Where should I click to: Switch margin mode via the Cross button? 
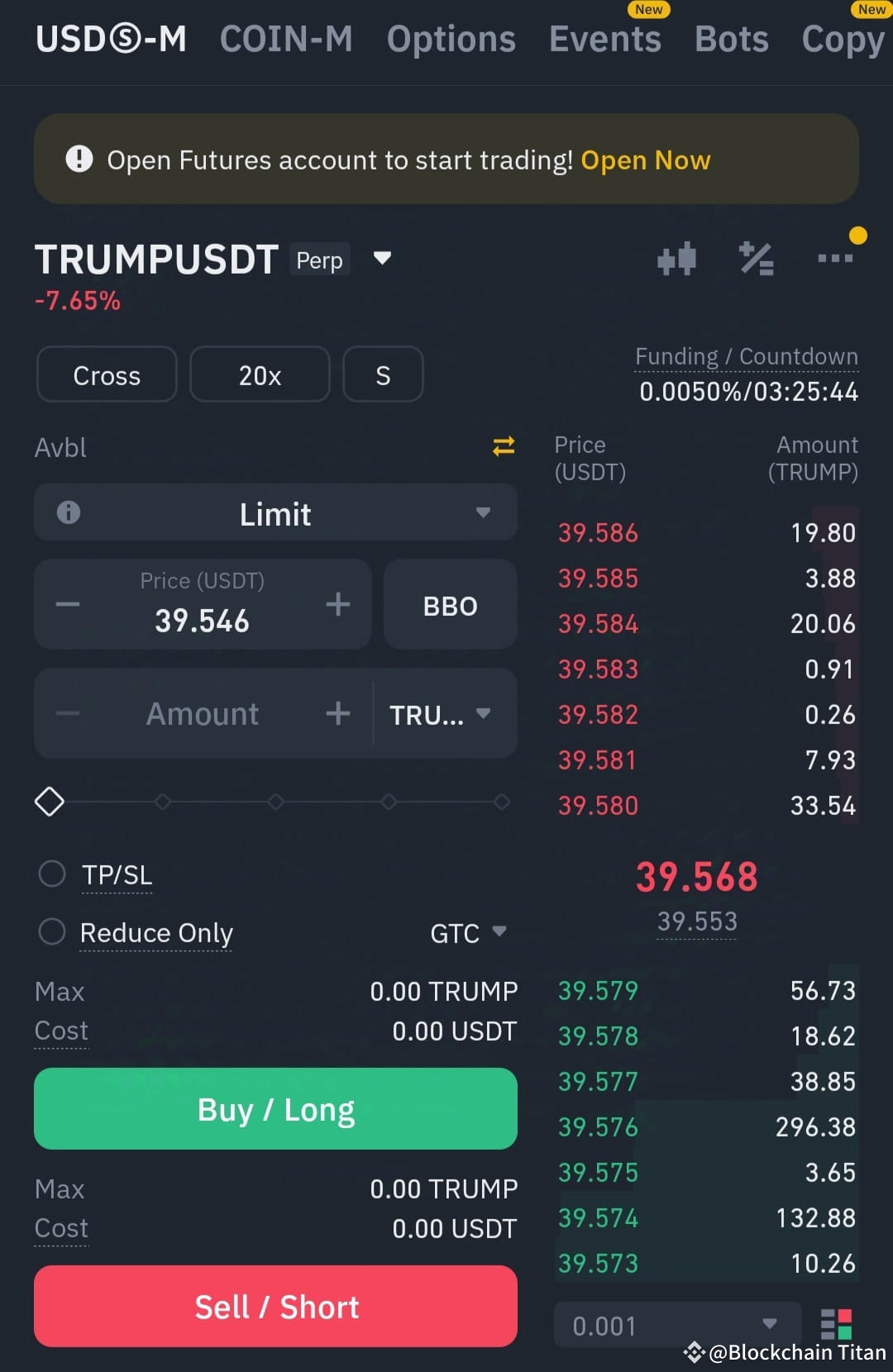pyautogui.click(x=106, y=374)
